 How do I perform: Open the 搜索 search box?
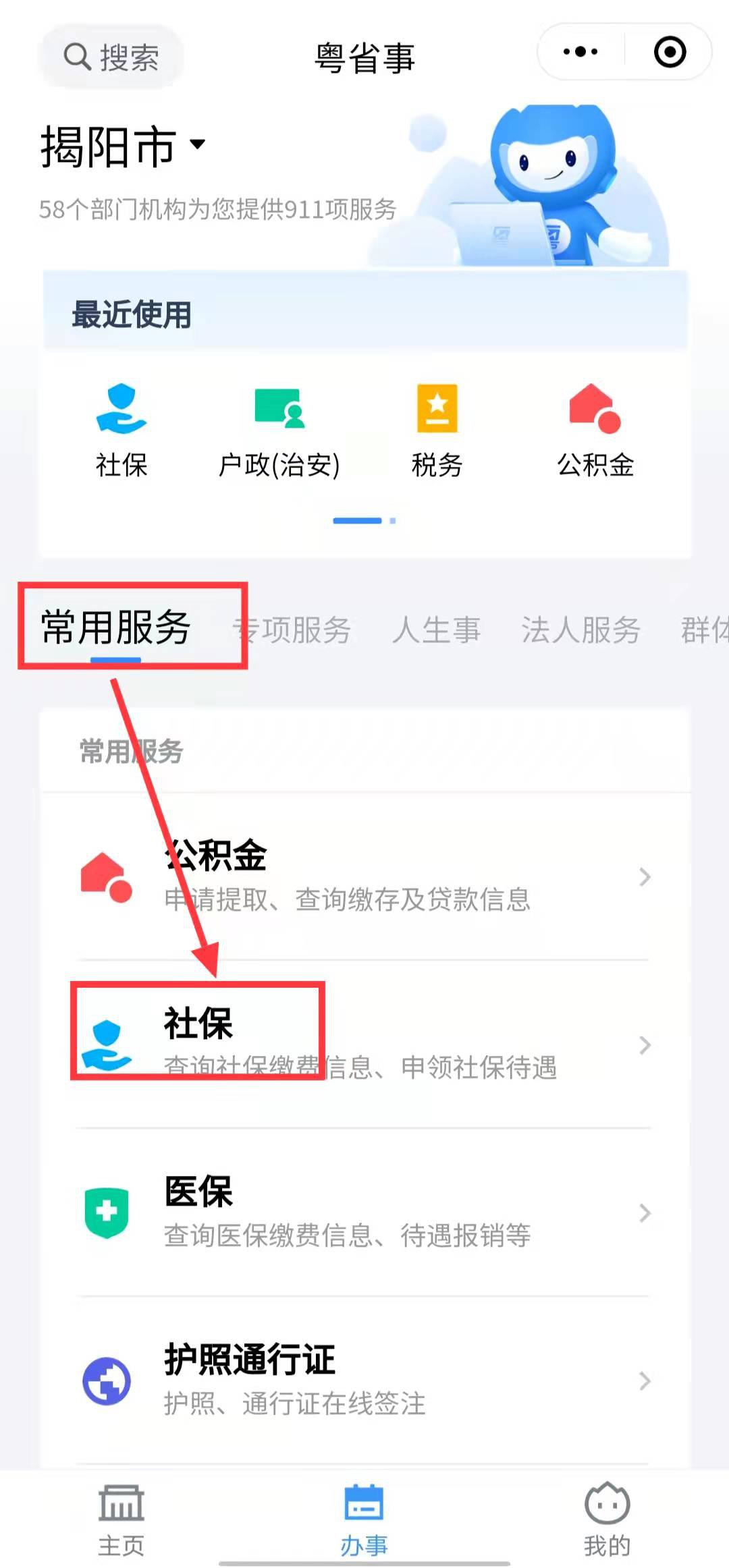111,57
